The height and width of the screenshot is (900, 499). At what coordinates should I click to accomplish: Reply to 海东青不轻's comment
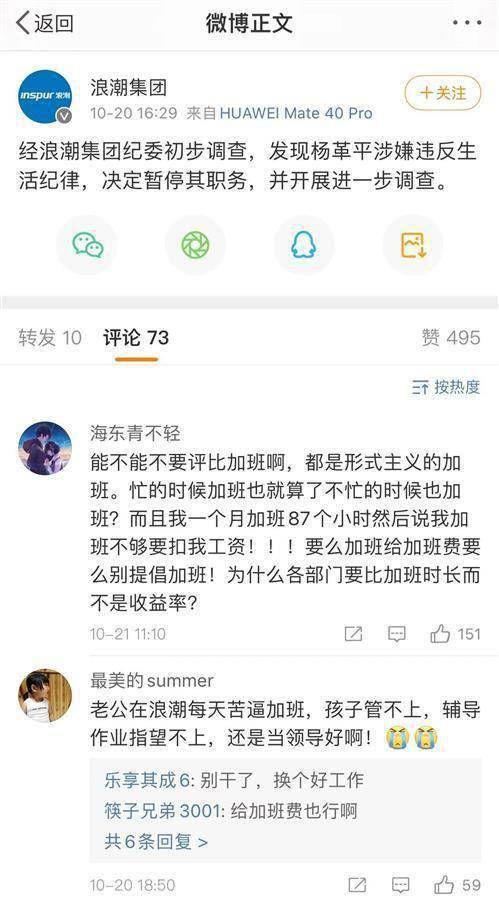tap(397, 634)
